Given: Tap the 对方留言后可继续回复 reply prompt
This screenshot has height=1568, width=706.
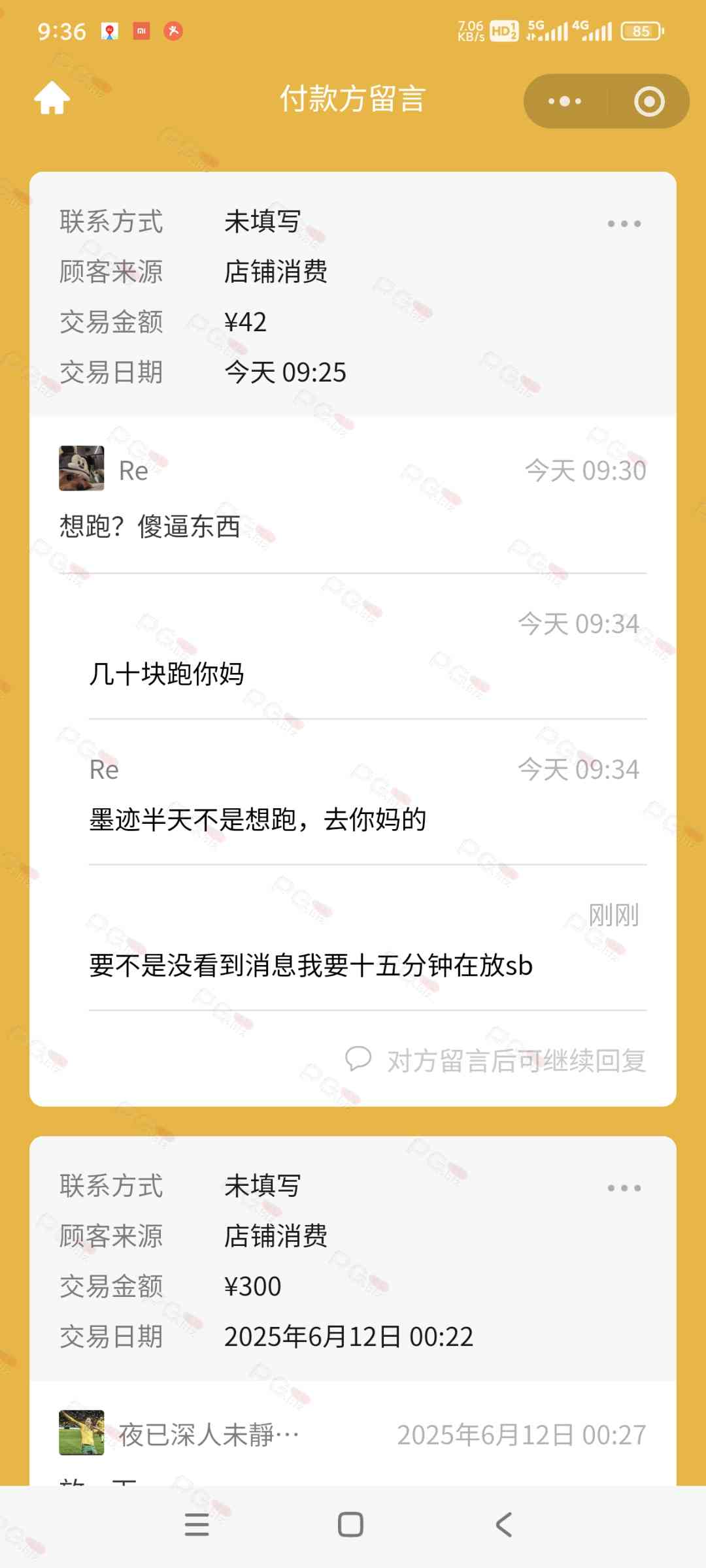Looking at the screenshot, I should 497,1060.
